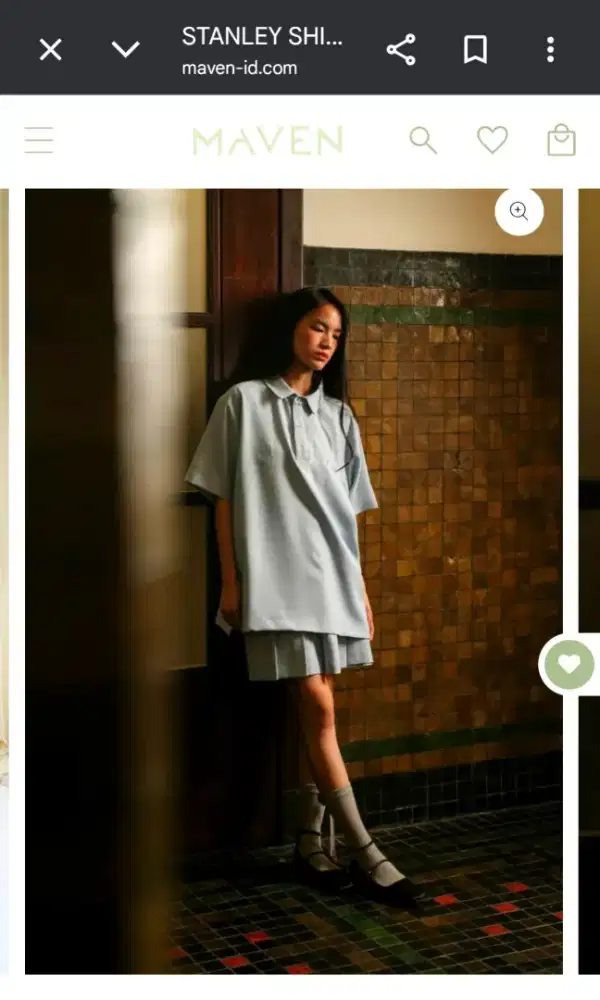View the shopping bag
Viewport: 600px width, 1000px height.
pos(561,140)
